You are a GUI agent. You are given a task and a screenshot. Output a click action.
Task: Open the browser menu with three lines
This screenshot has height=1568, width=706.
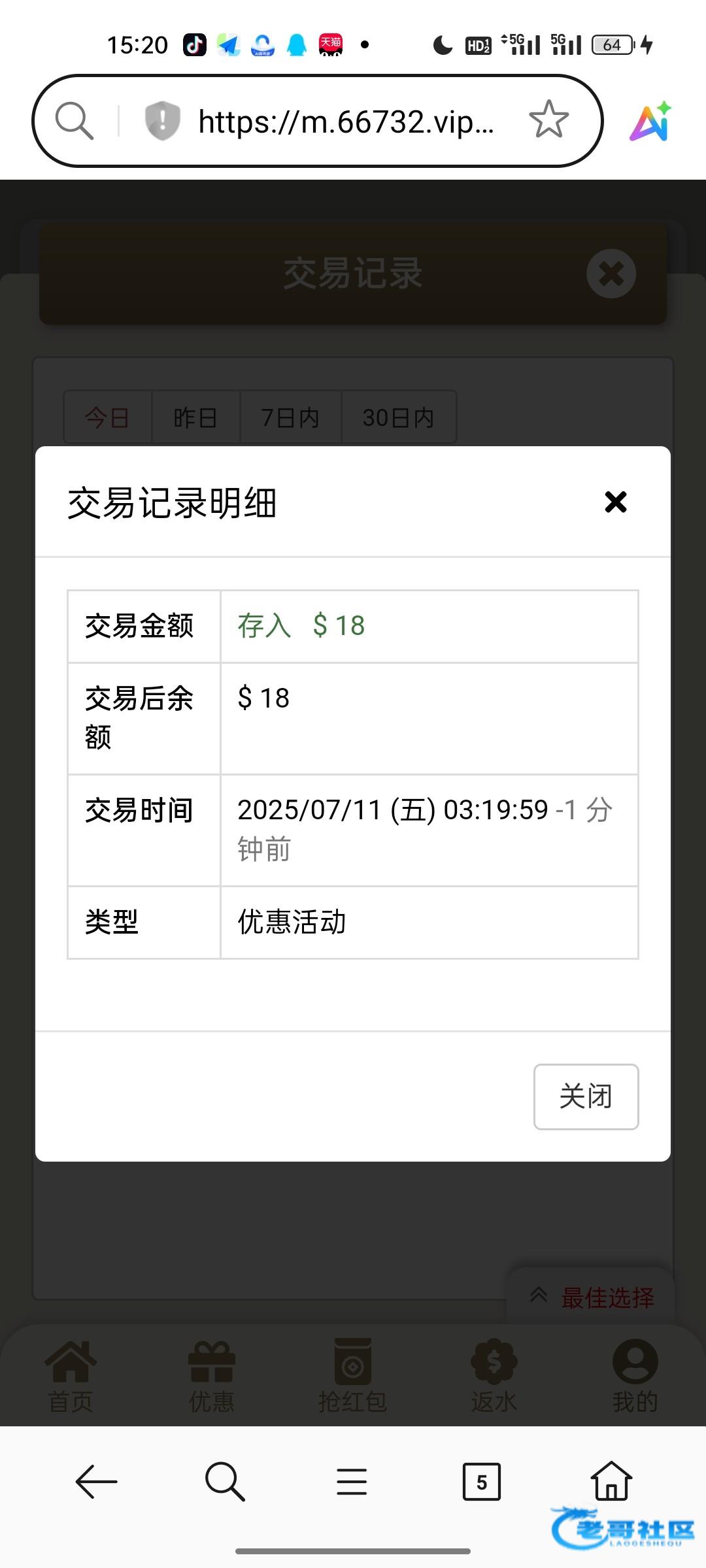tap(352, 1481)
